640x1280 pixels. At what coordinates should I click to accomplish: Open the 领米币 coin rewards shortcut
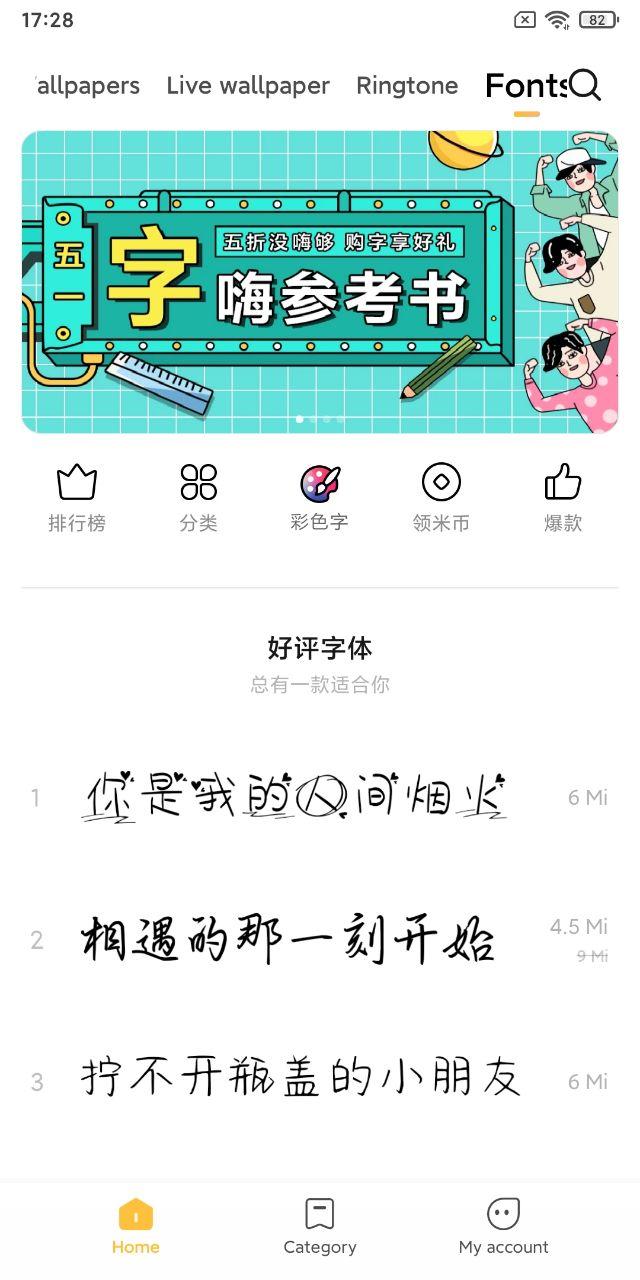[441, 498]
